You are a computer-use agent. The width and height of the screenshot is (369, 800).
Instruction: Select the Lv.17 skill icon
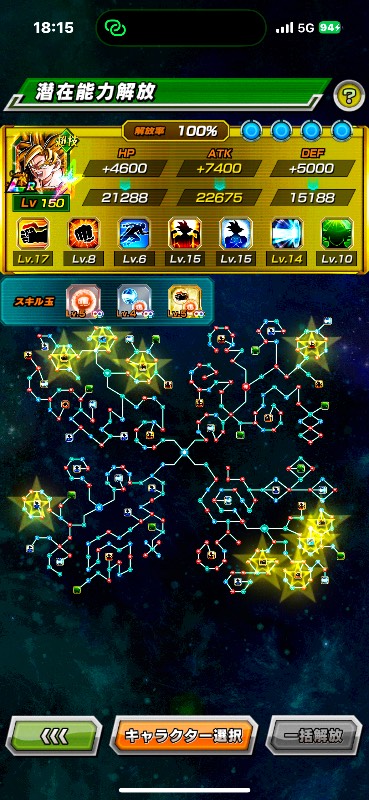[x=33, y=234]
